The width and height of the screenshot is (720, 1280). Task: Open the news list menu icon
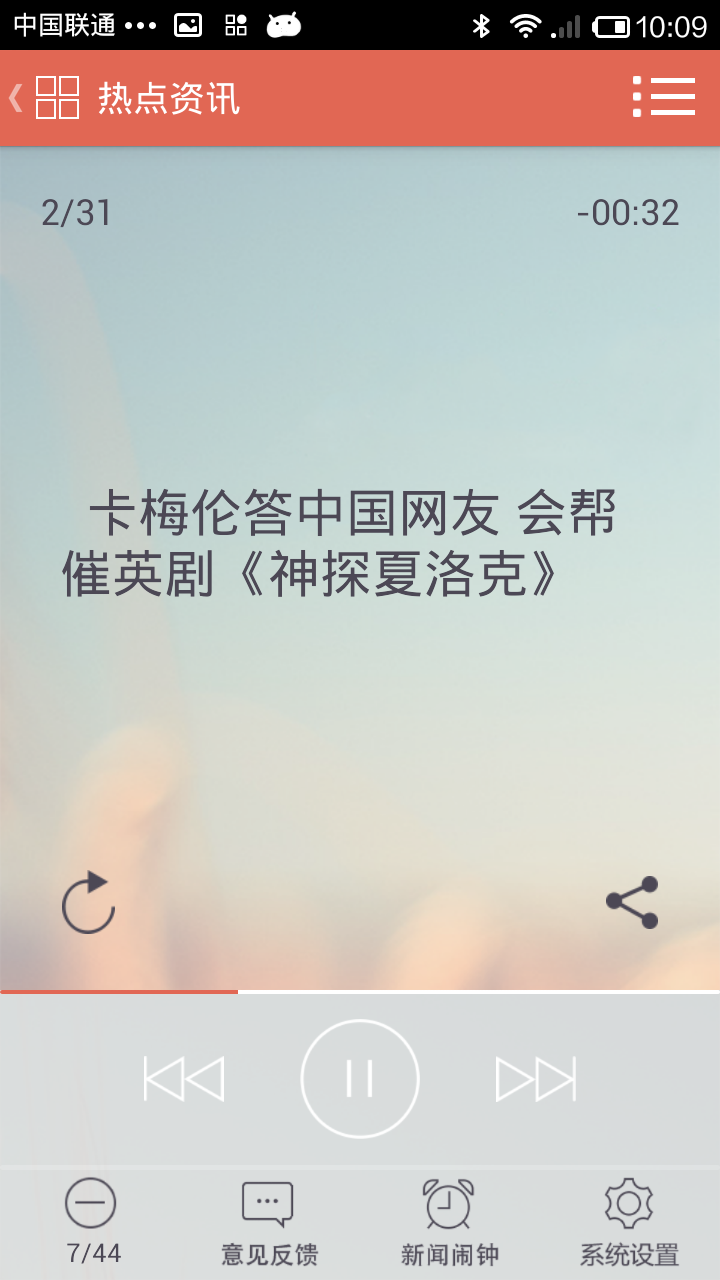664,97
